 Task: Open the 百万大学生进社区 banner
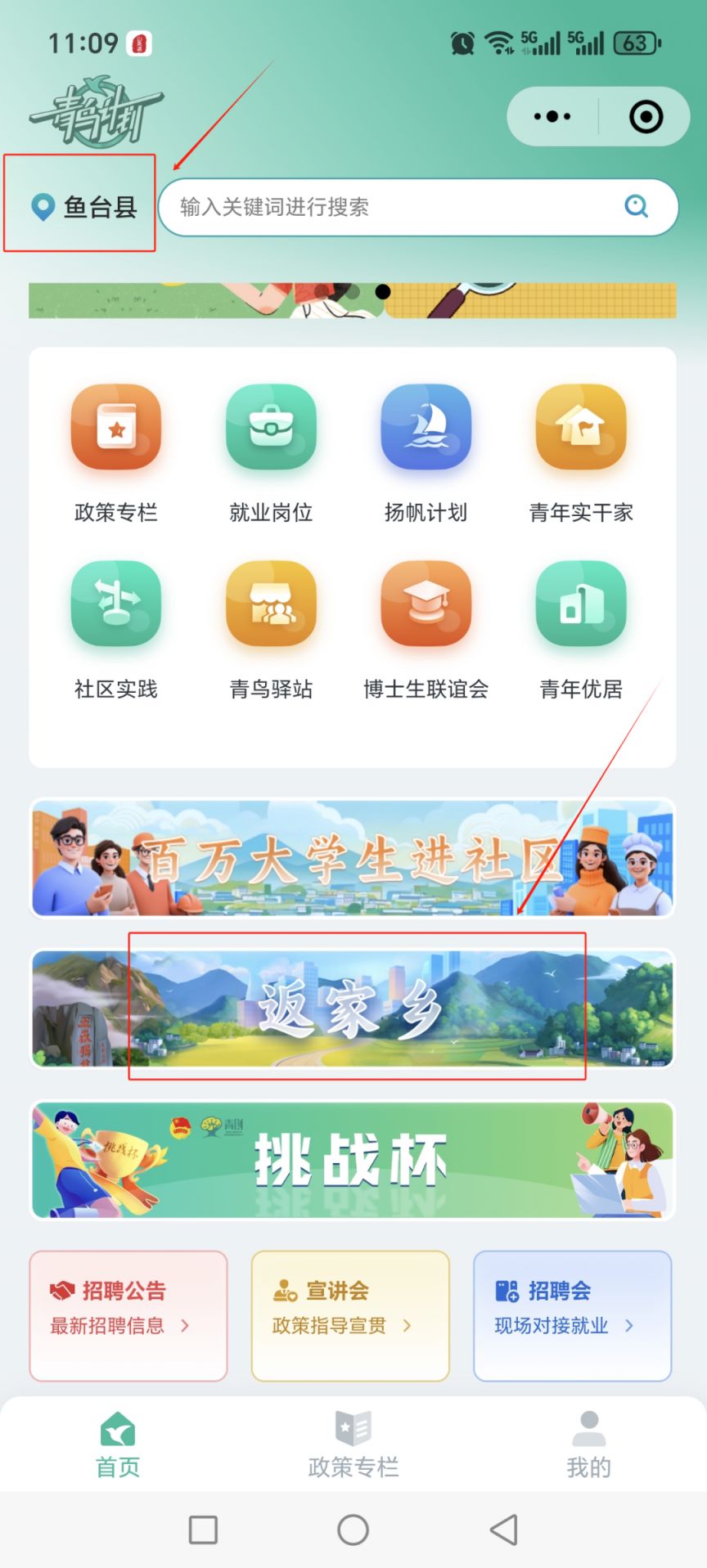click(x=353, y=857)
